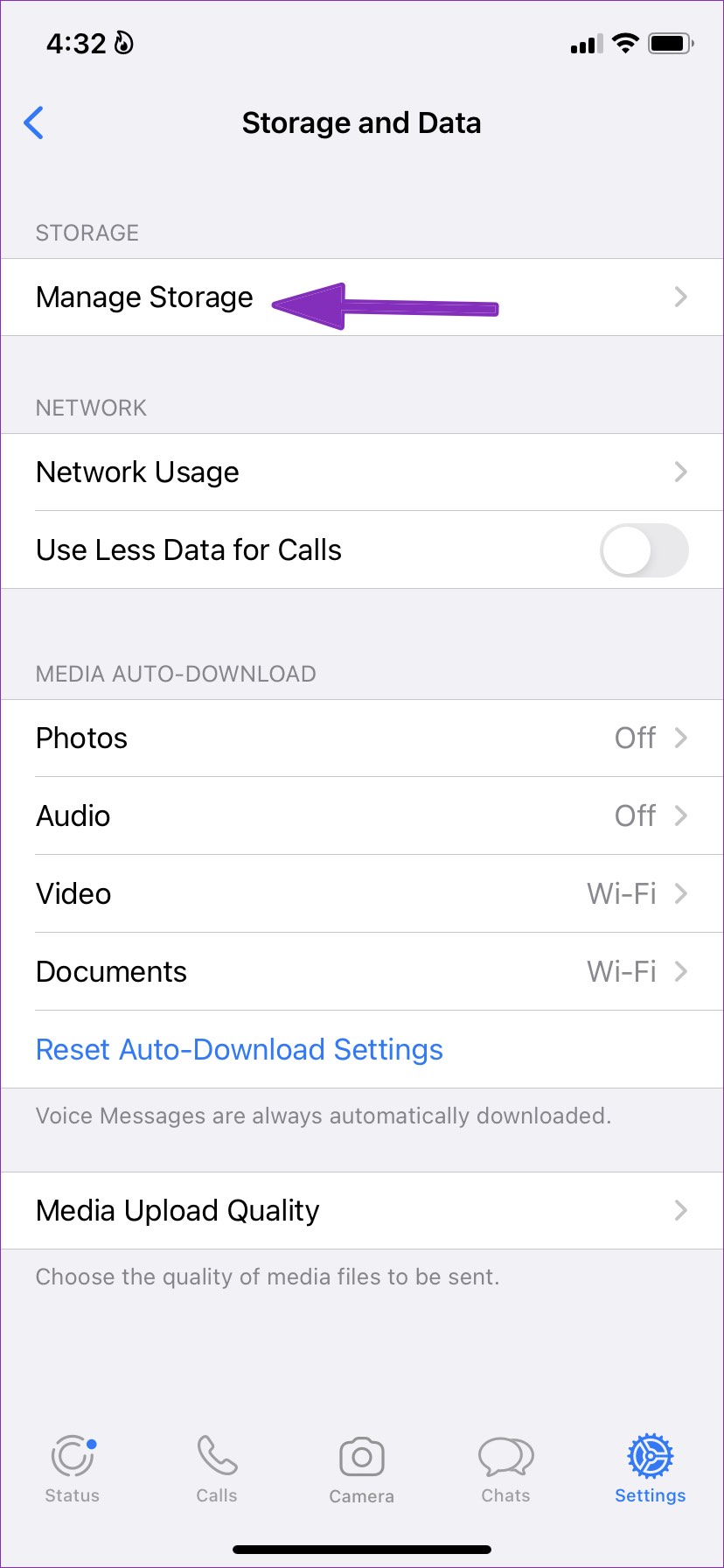Open Manage Storage
Viewport: 724px width, 1568px height.
362,297
